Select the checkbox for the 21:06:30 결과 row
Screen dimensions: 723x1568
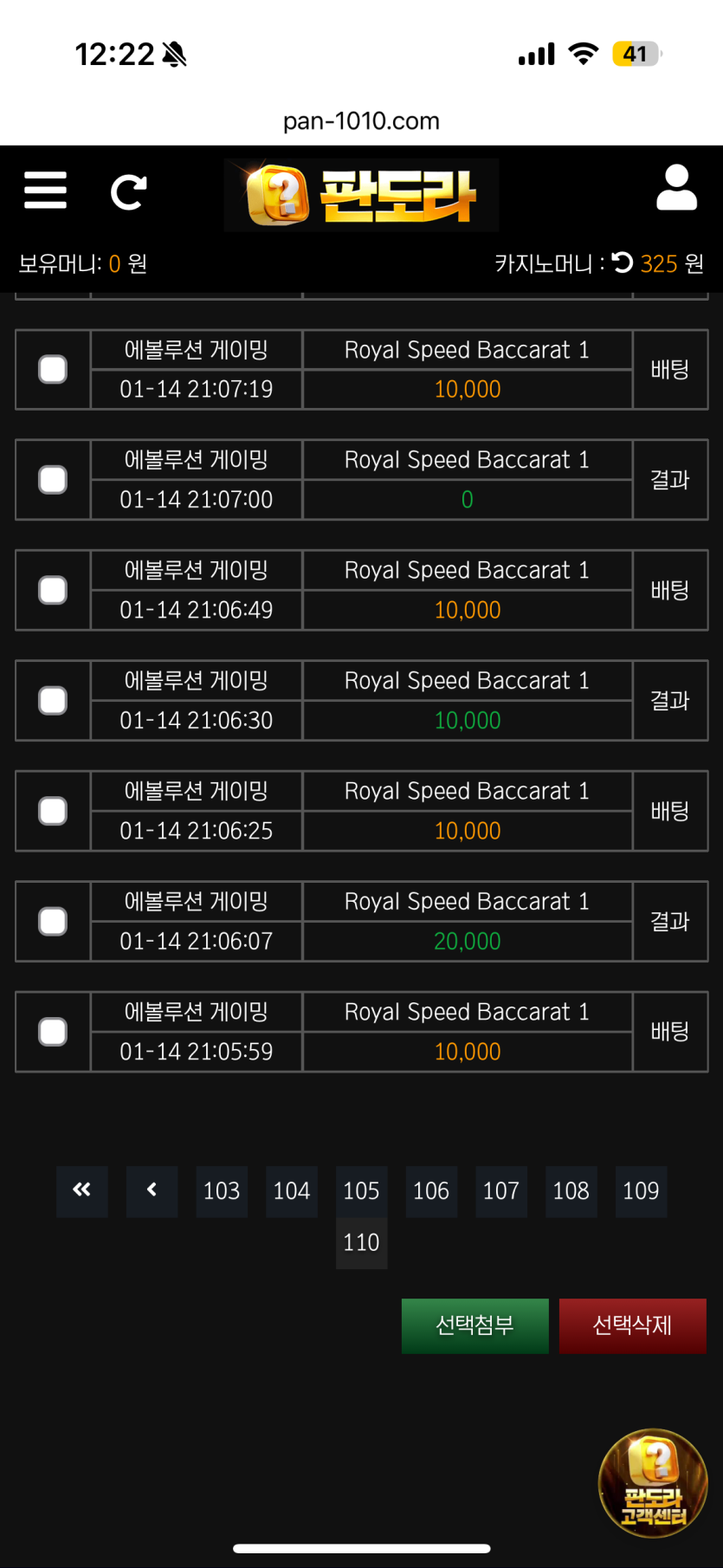[53, 700]
